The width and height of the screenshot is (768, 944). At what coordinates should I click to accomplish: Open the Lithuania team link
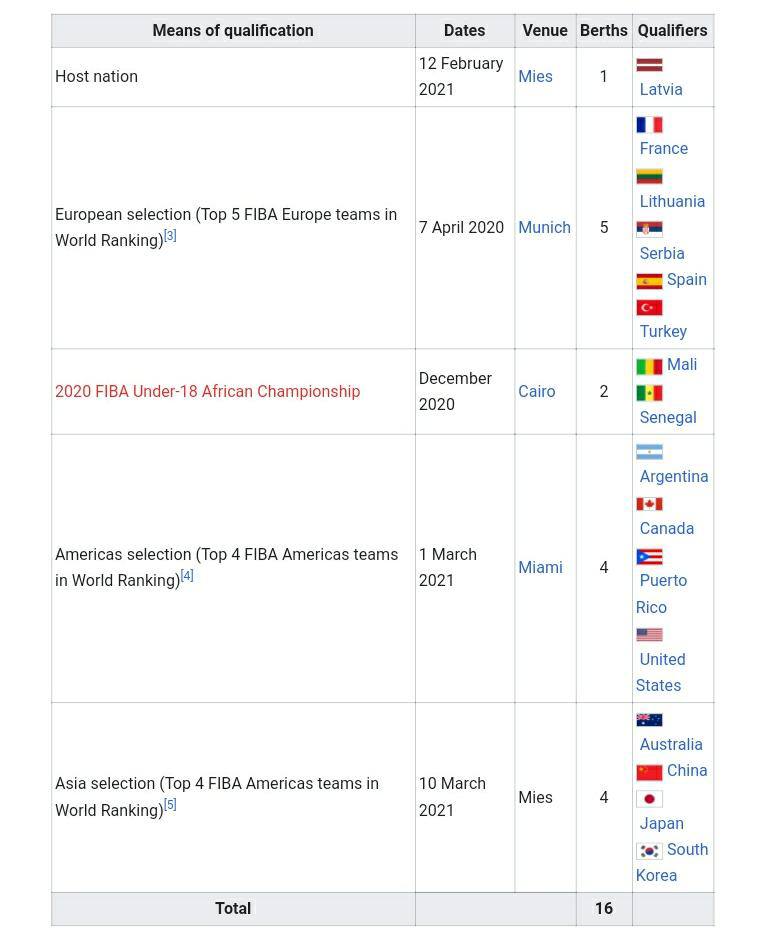672,201
